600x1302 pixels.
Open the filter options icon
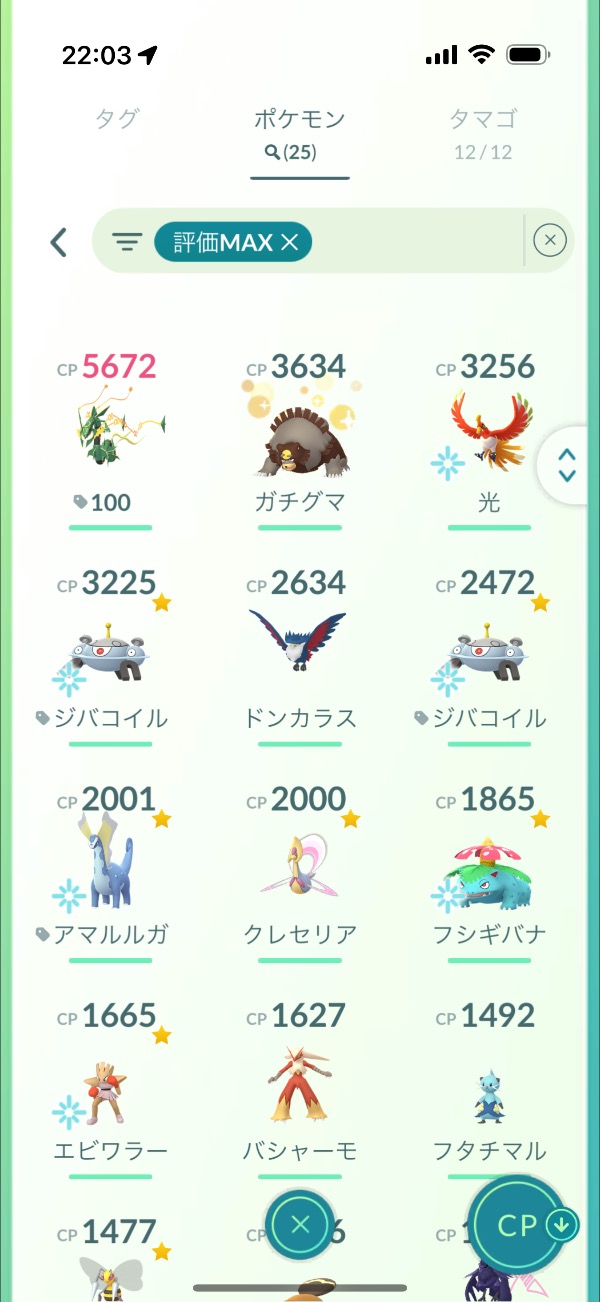coord(126,242)
